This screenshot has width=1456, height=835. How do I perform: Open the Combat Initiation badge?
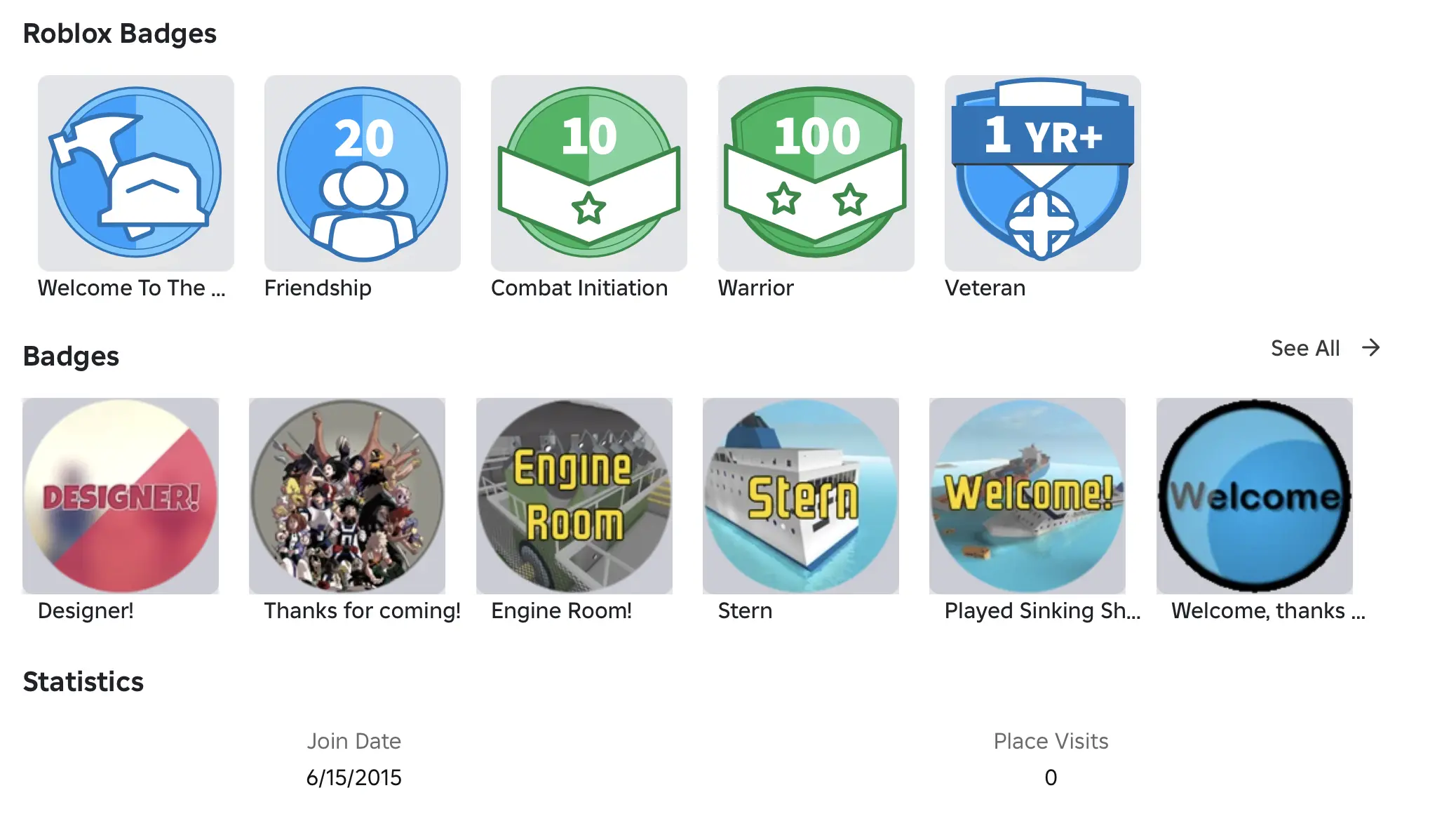tap(588, 173)
